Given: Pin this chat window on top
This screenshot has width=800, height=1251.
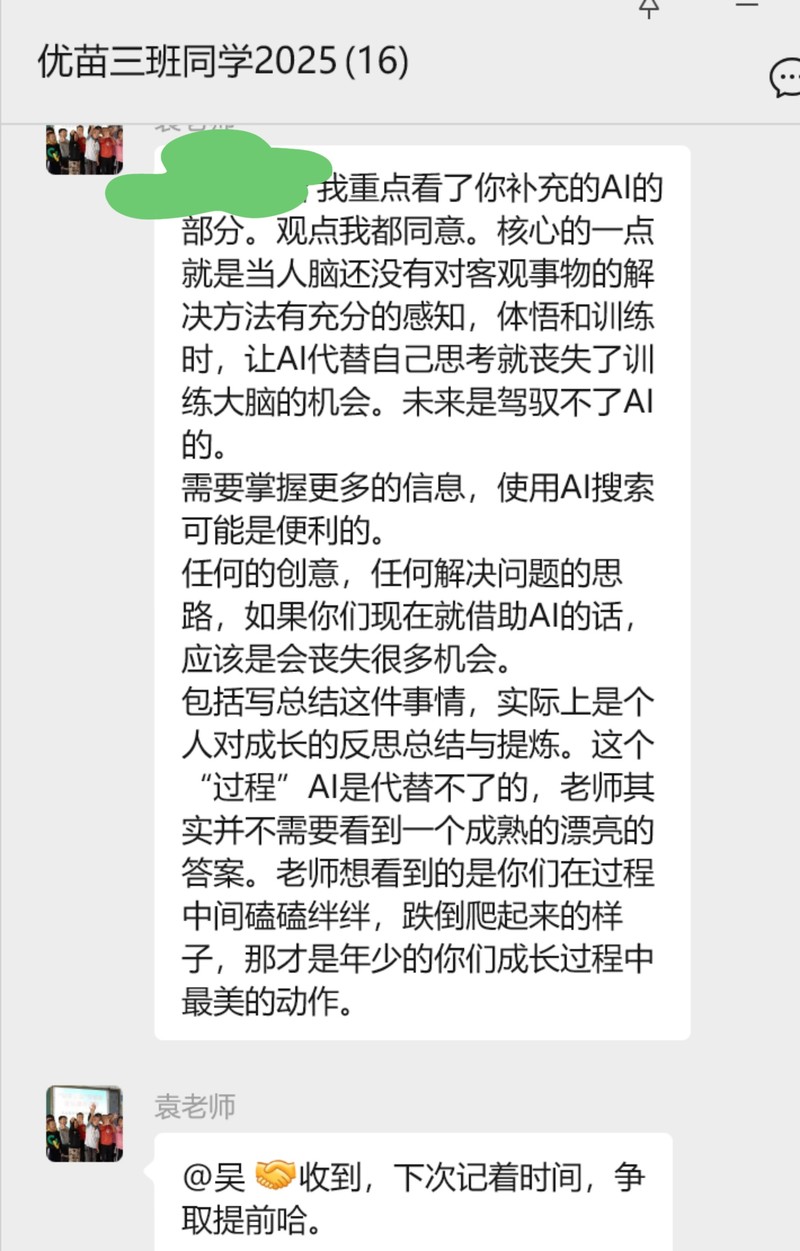Looking at the screenshot, I should pos(650,8).
